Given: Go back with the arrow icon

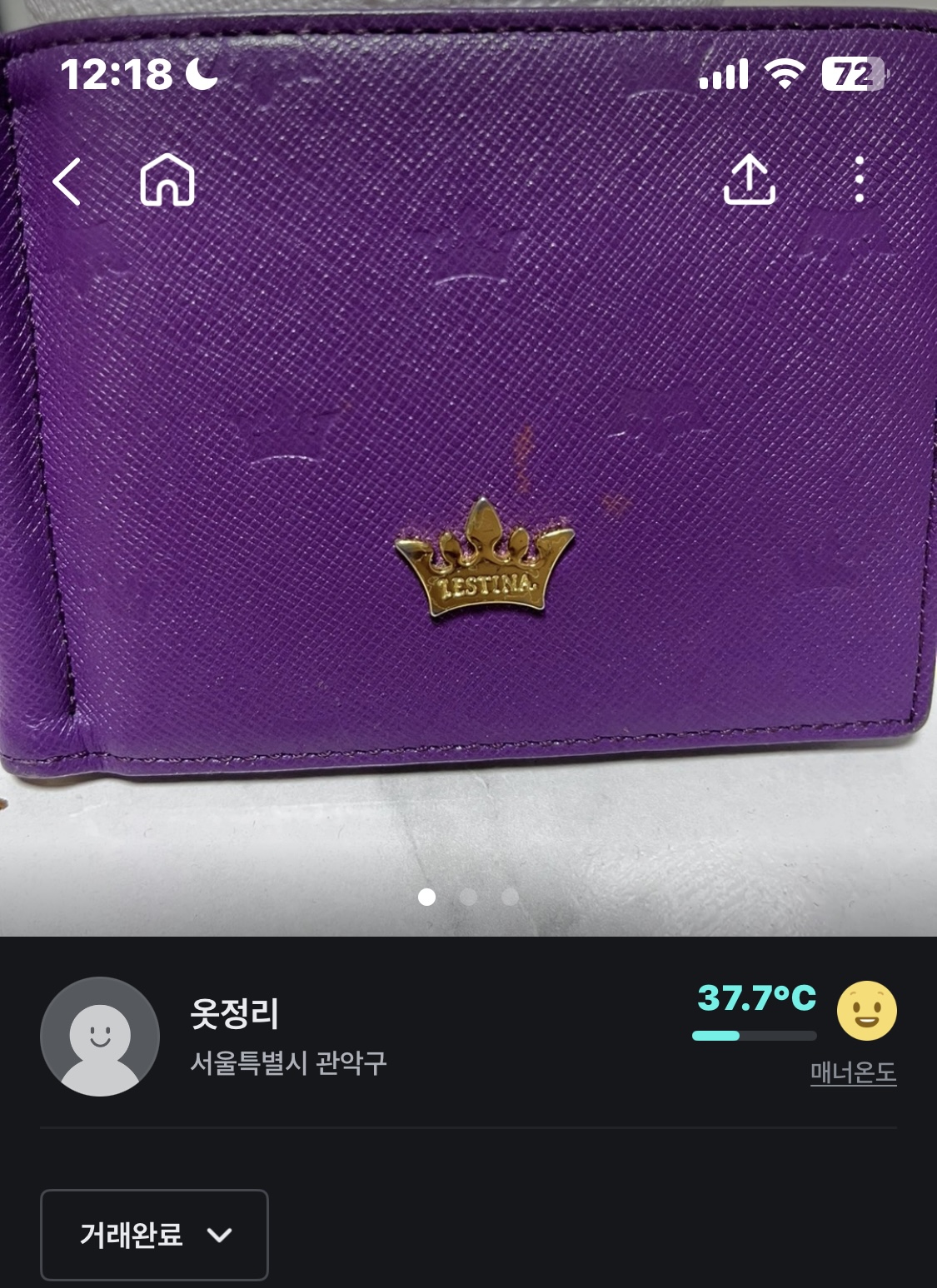Looking at the screenshot, I should click(67, 181).
